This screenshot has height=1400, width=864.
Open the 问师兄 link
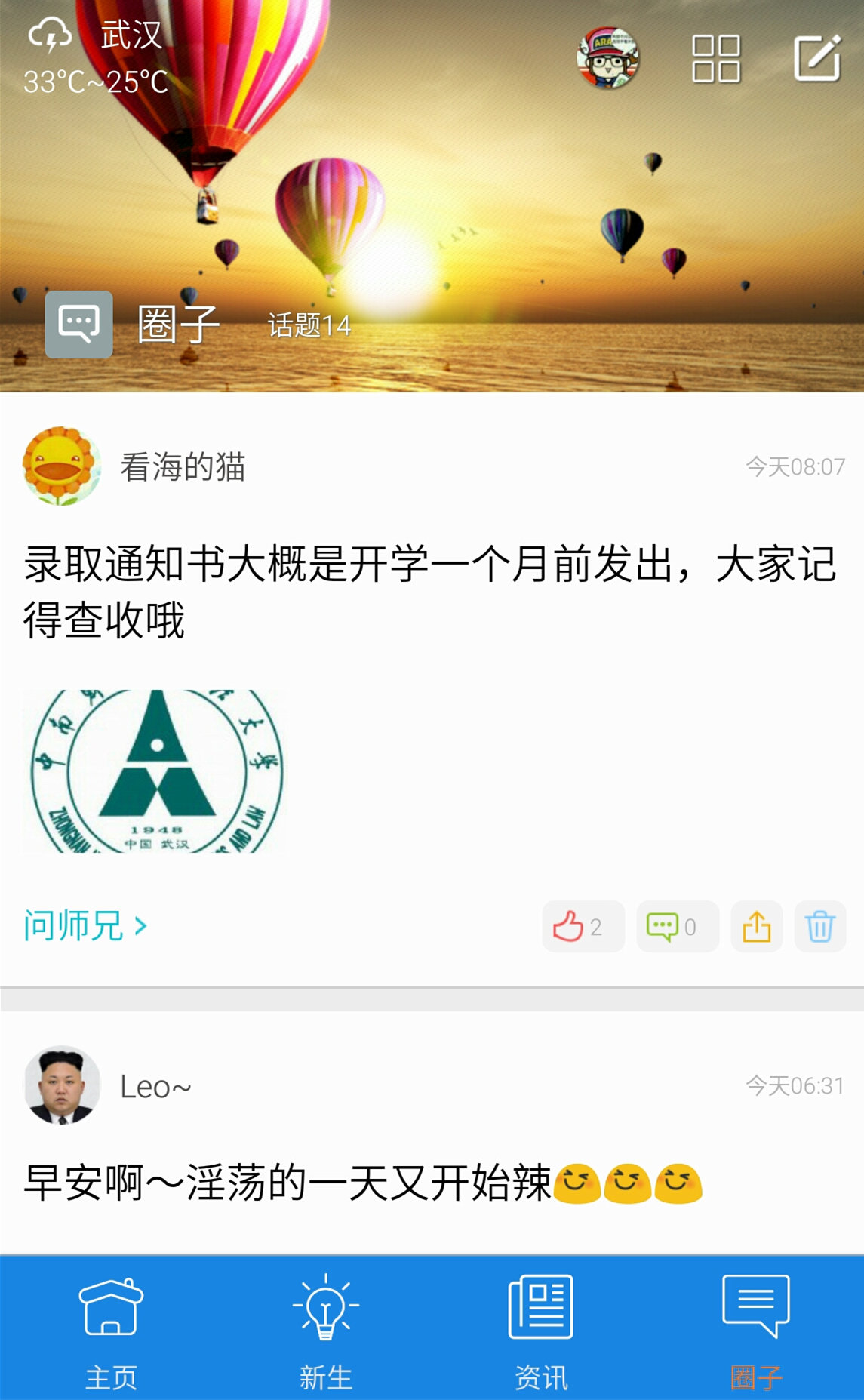(85, 925)
